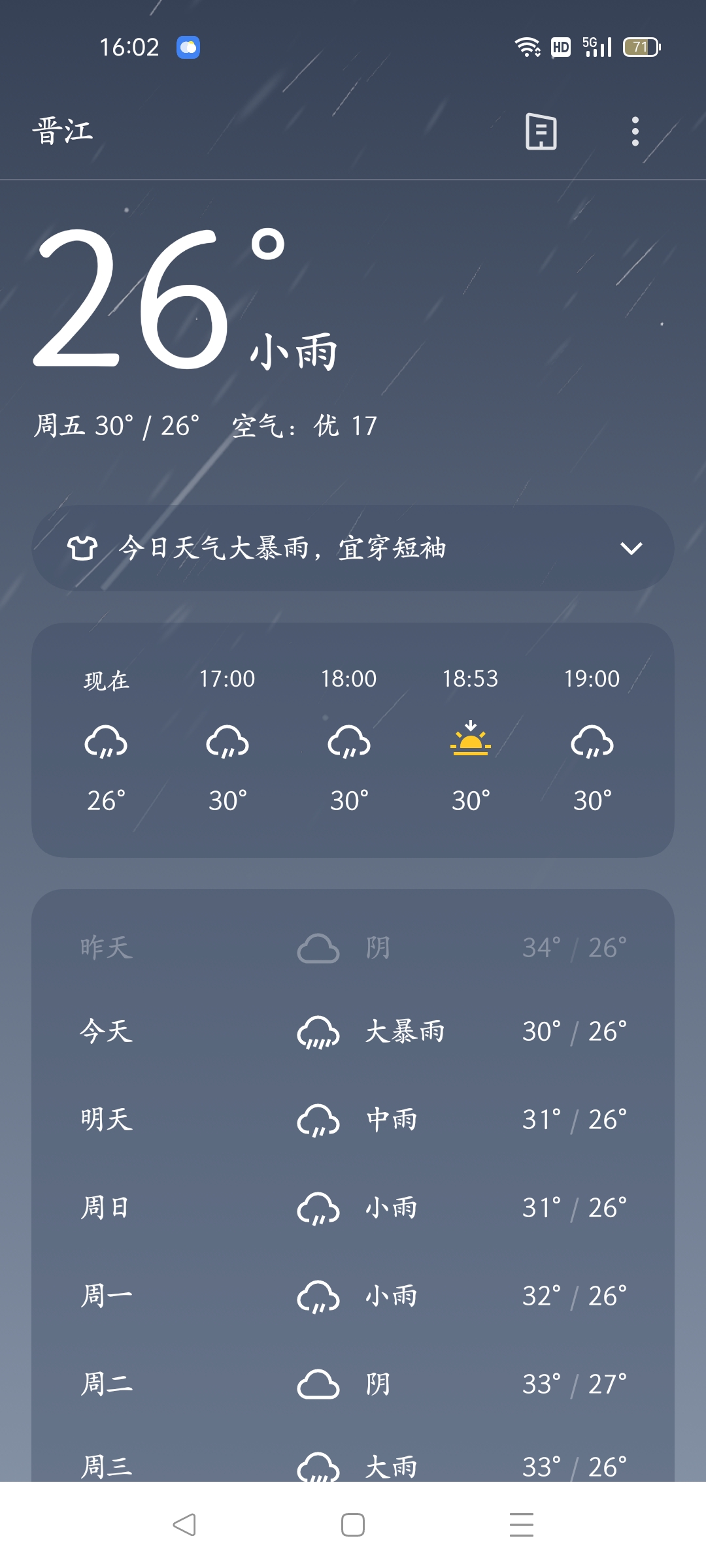Viewport: 706px width, 1568px height.
Task: Open tomorrow's 中雨 forecast row
Action: point(353,1120)
